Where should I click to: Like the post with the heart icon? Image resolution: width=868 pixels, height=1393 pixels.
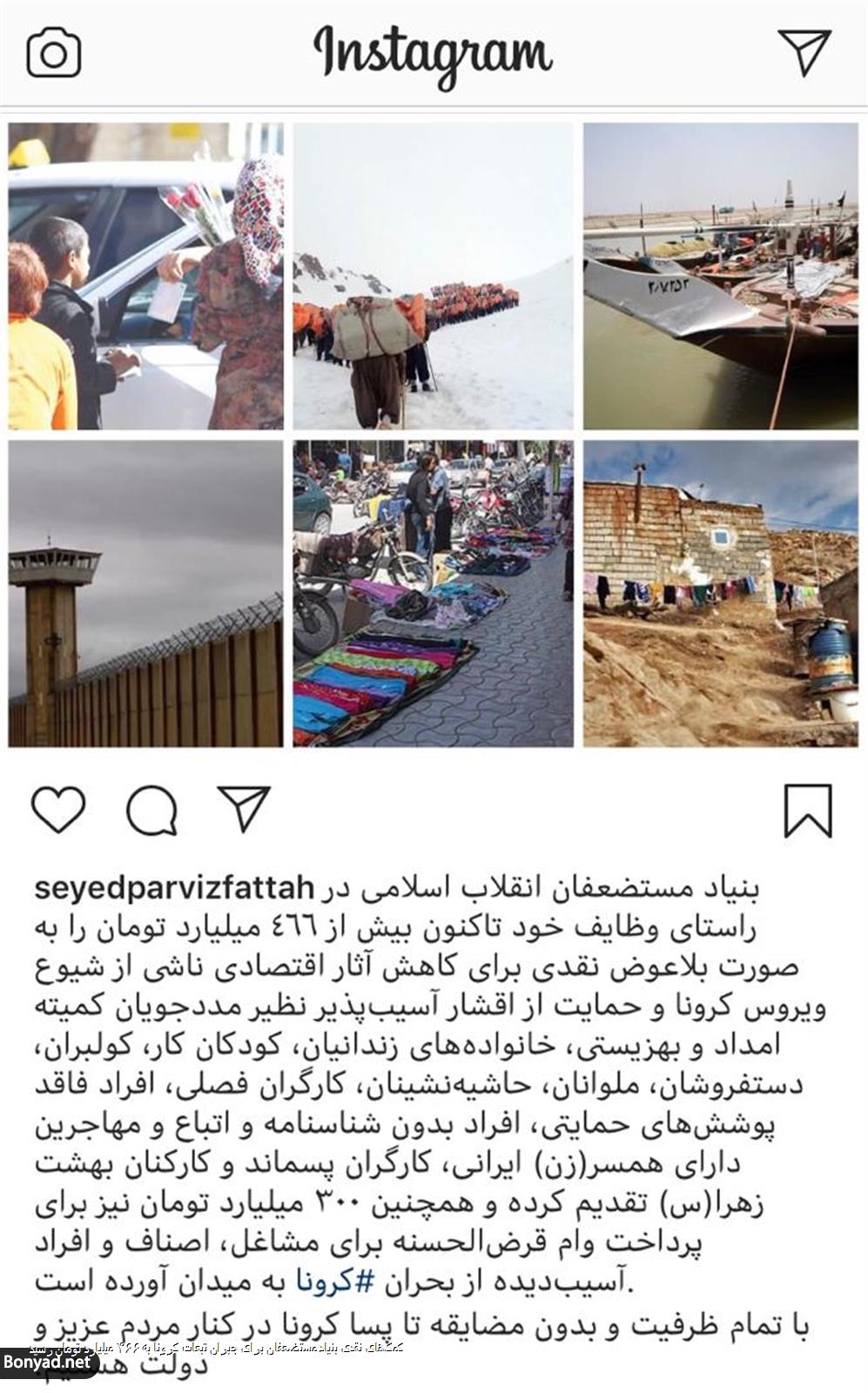pyautogui.click(x=58, y=810)
